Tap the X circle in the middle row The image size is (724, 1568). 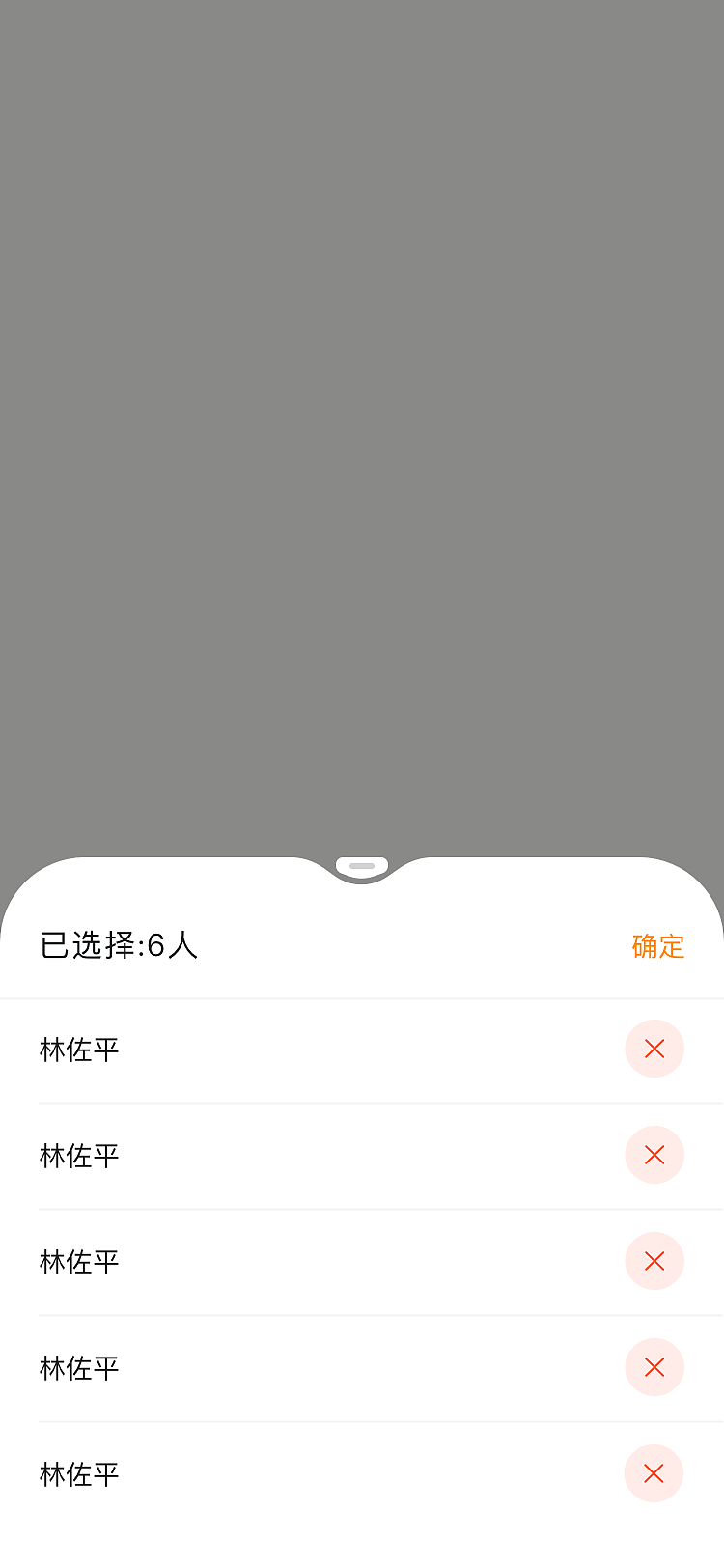pyautogui.click(x=654, y=1261)
